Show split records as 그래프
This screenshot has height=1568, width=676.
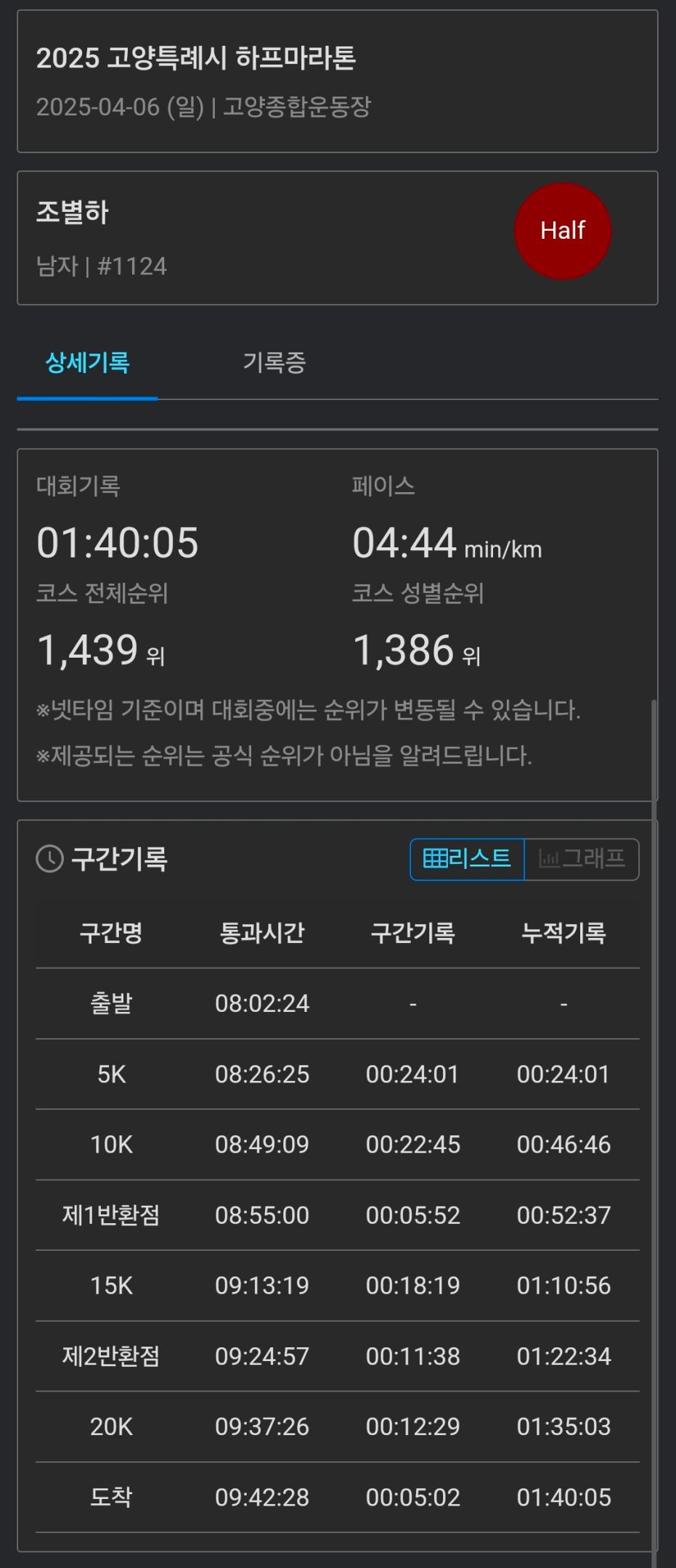[x=582, y=859]
